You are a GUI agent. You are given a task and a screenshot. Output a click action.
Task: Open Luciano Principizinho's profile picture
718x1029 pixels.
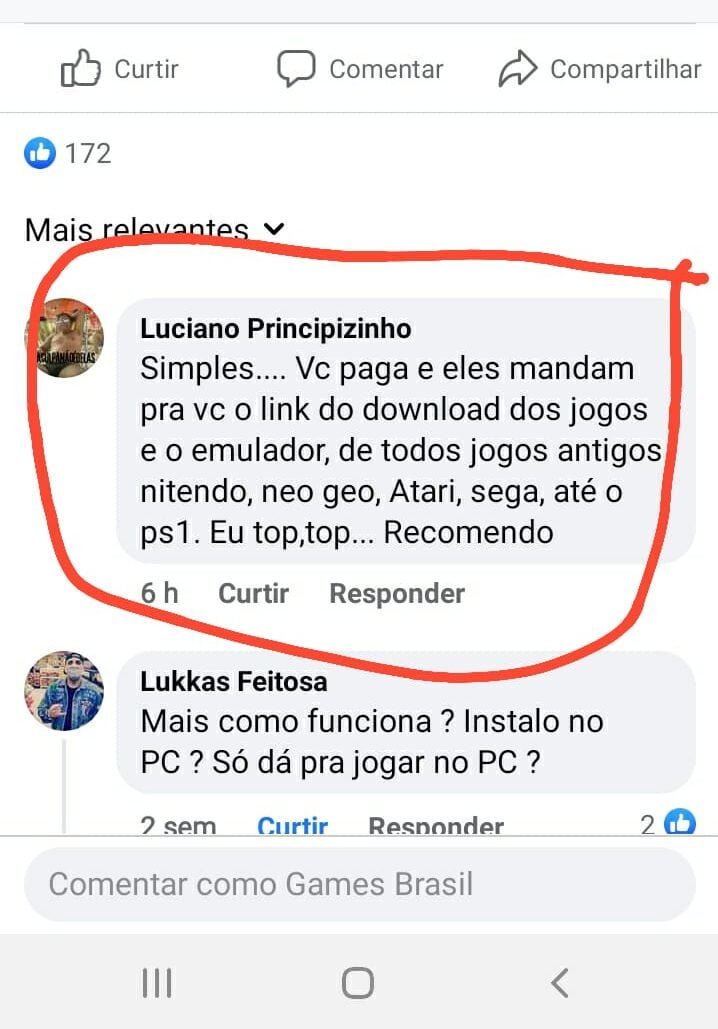coord(64,338)
